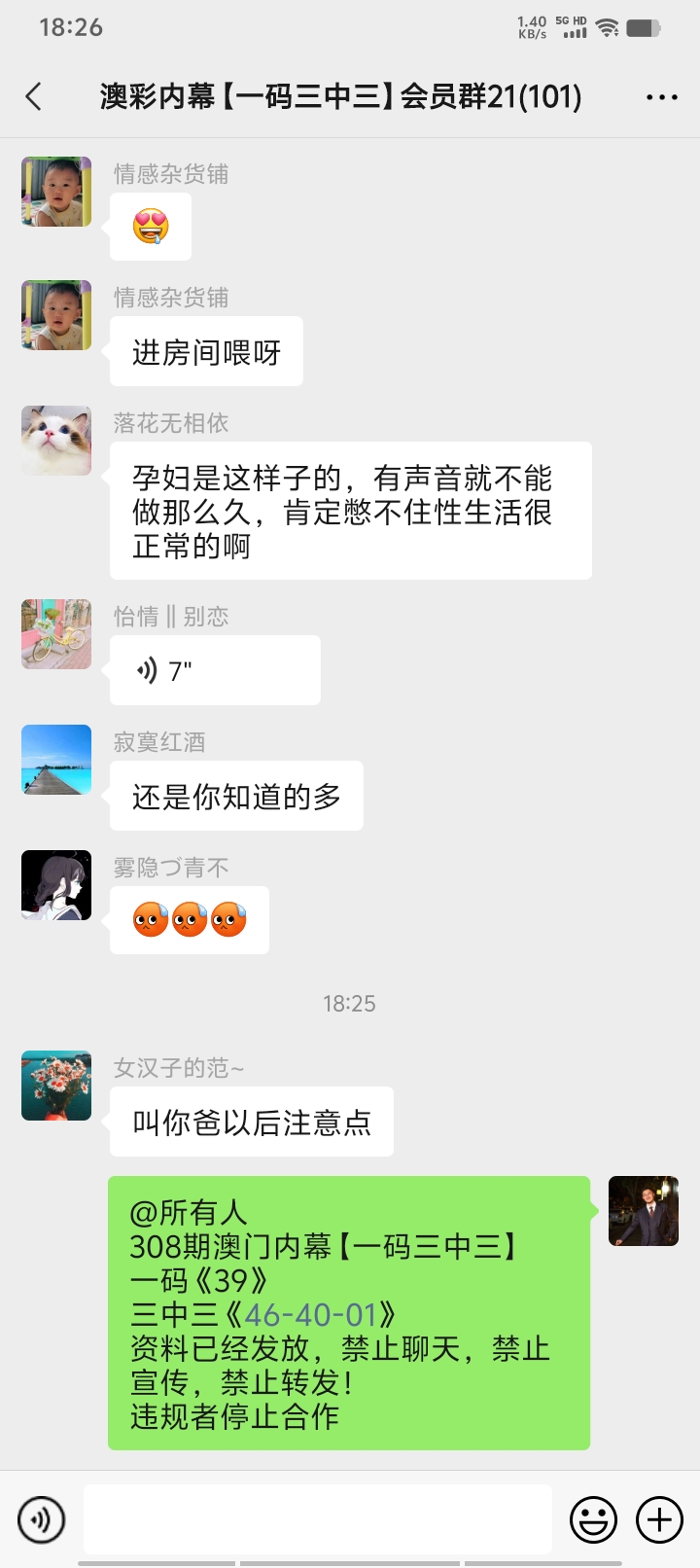Tap the message text field
700x1568 pixels.
coord(318,1518)
